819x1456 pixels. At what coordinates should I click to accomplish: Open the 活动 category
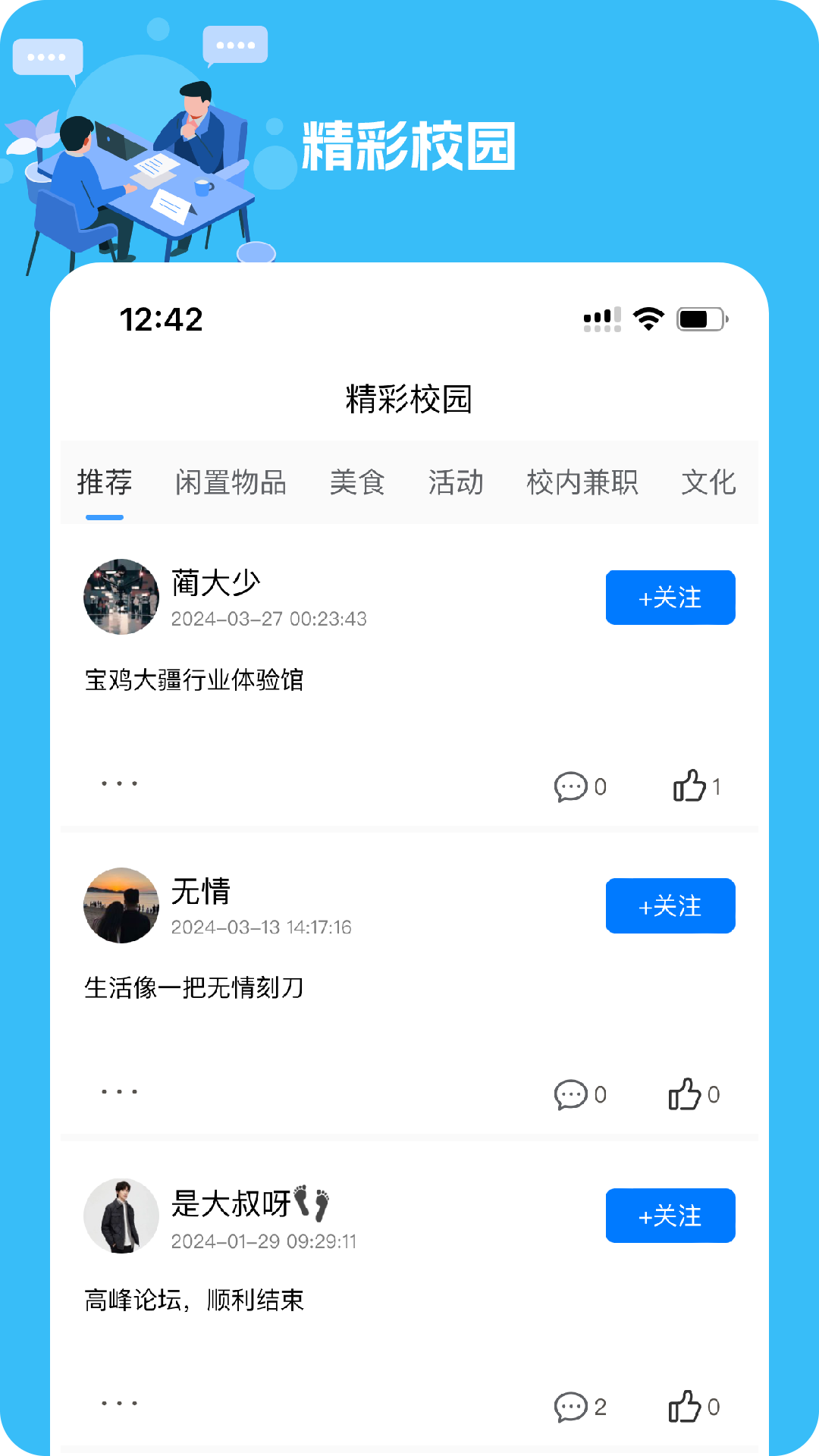pyautogui.click(x=457, y=483)
